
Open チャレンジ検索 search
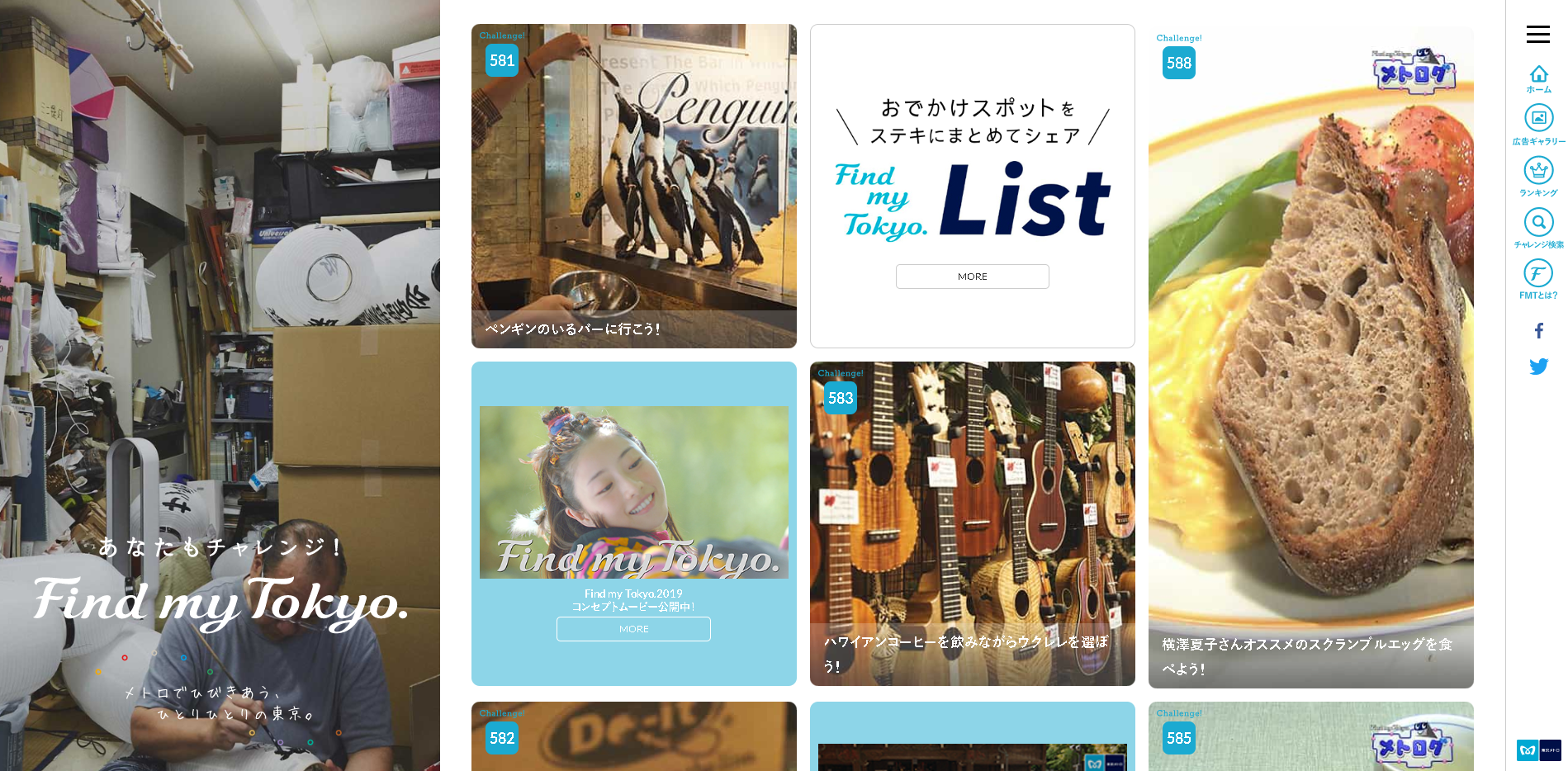1538,228
